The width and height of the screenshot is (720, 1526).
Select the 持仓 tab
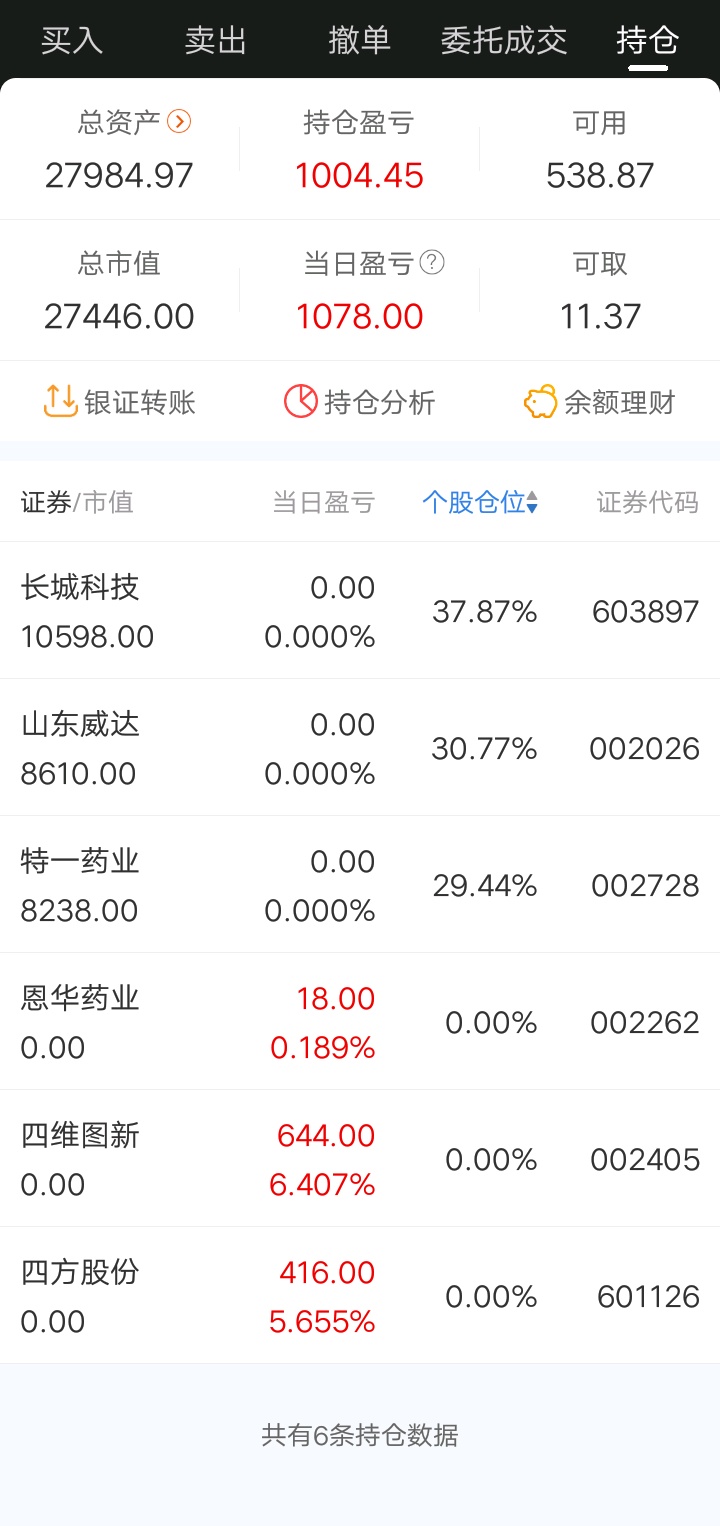click(x=648, y=41)
